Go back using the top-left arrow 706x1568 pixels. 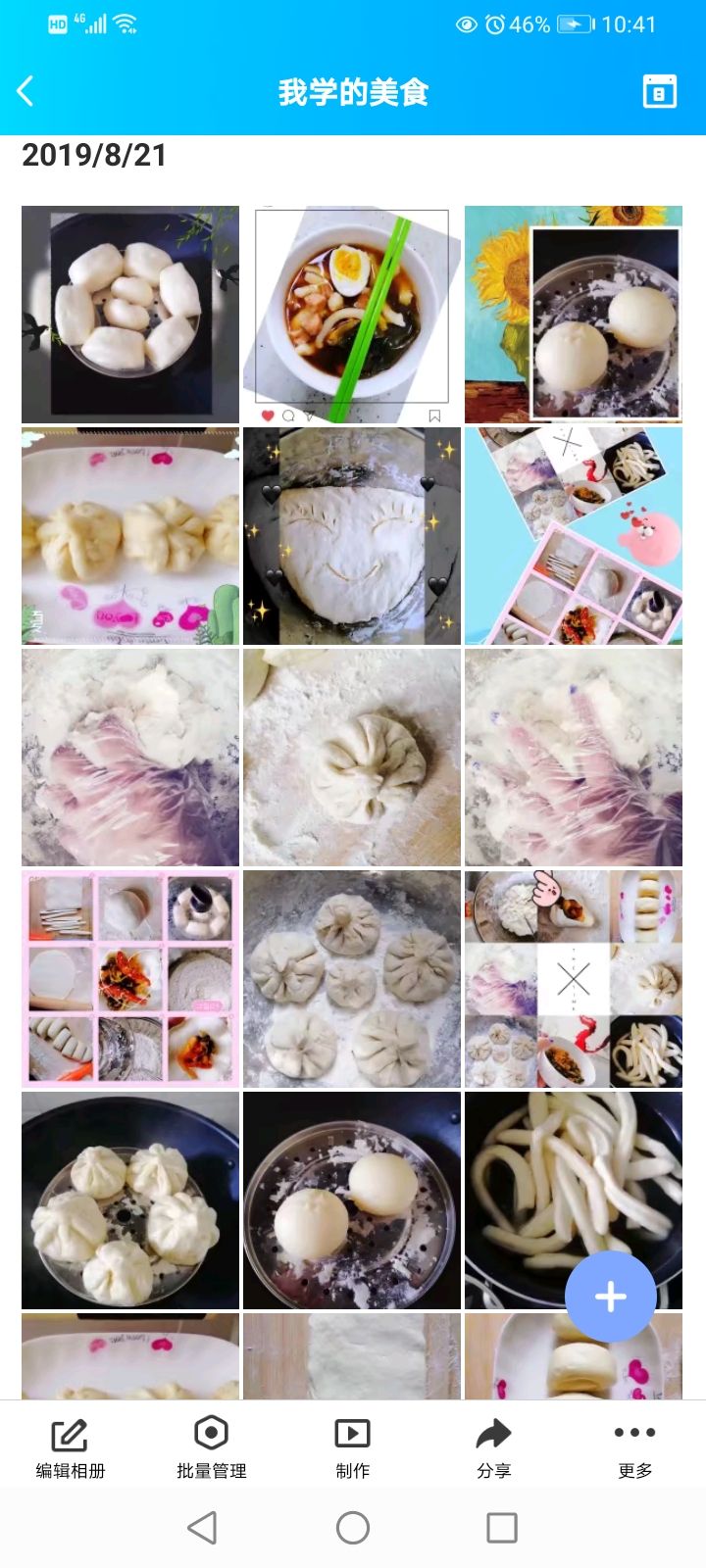(x=26, y=91)
